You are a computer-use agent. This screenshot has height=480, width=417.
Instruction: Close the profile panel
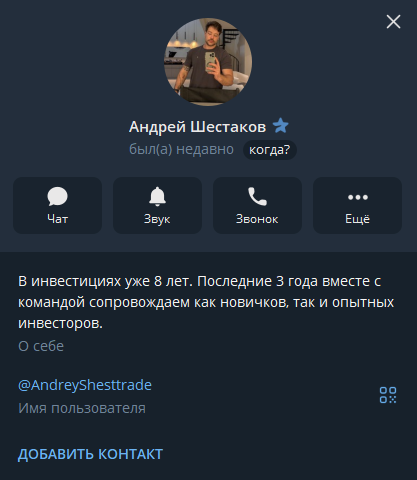[x=393, y=22]
